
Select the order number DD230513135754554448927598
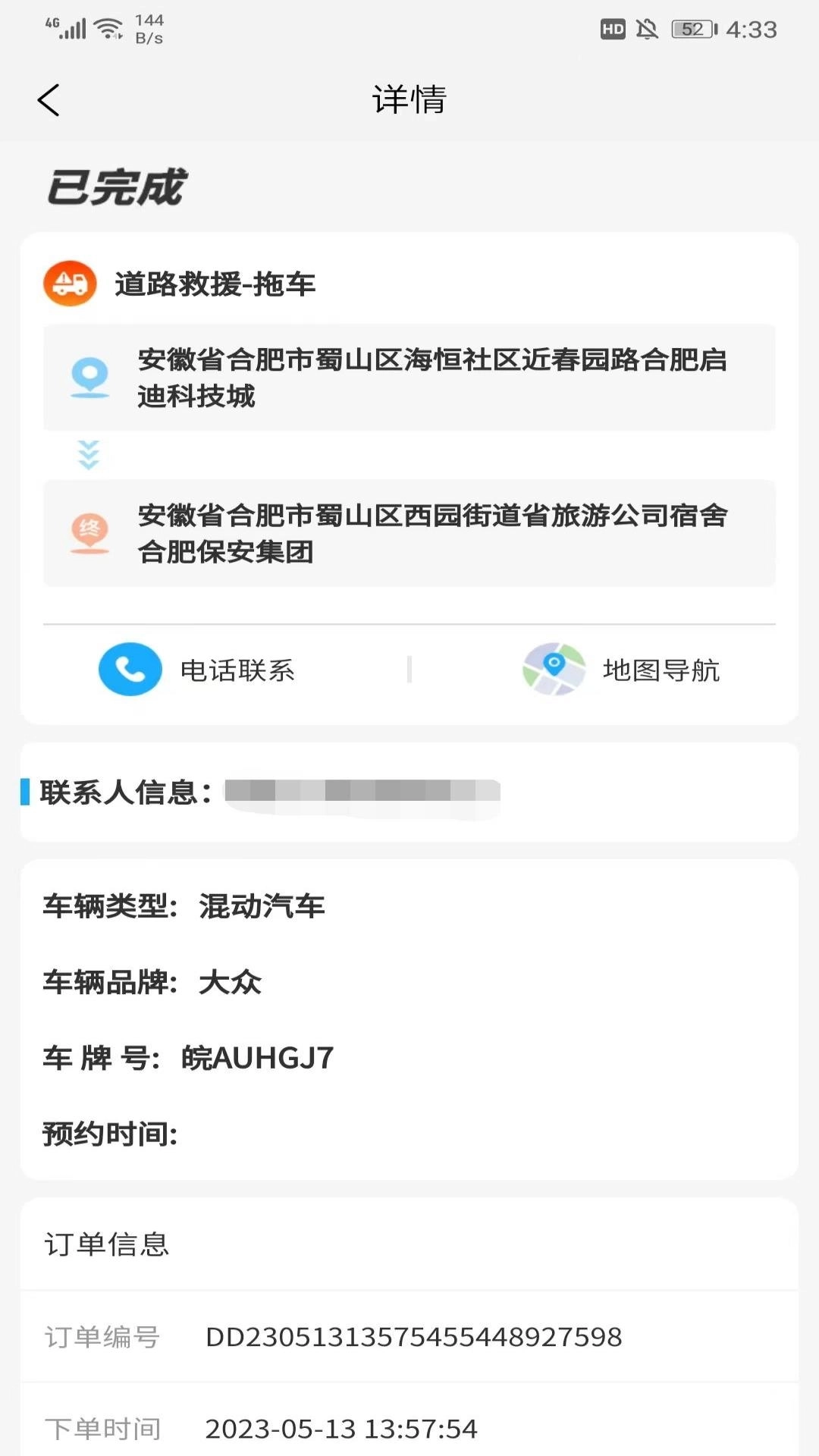point(416,1336)
